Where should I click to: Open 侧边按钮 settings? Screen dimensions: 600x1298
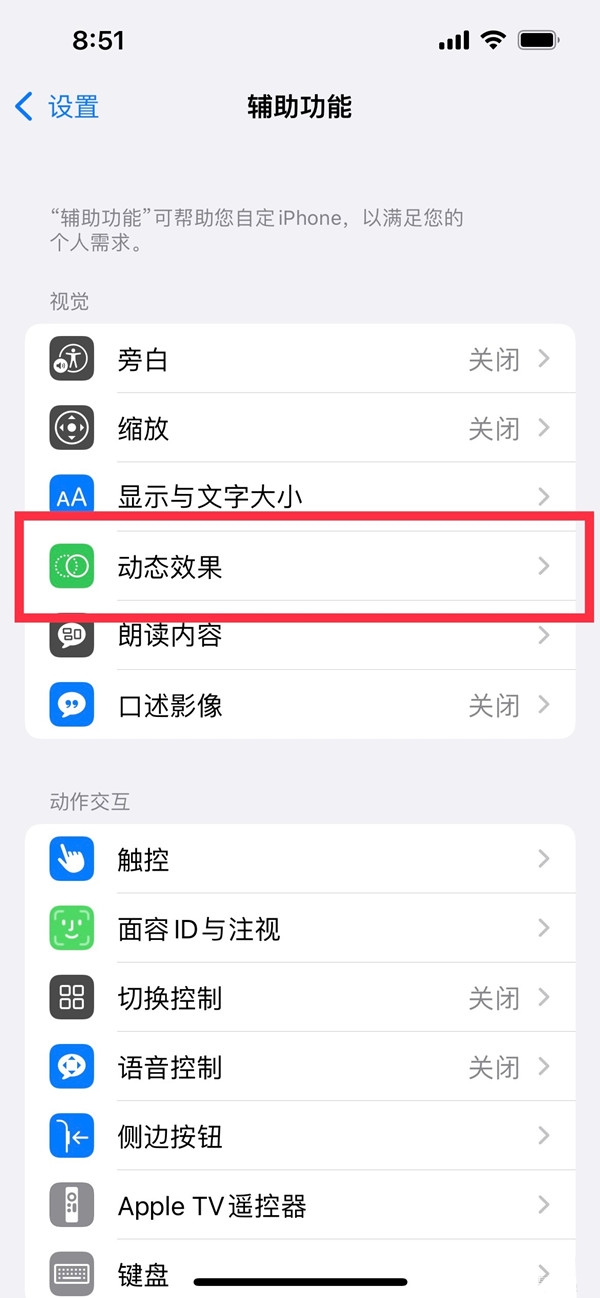point(300,1136)
